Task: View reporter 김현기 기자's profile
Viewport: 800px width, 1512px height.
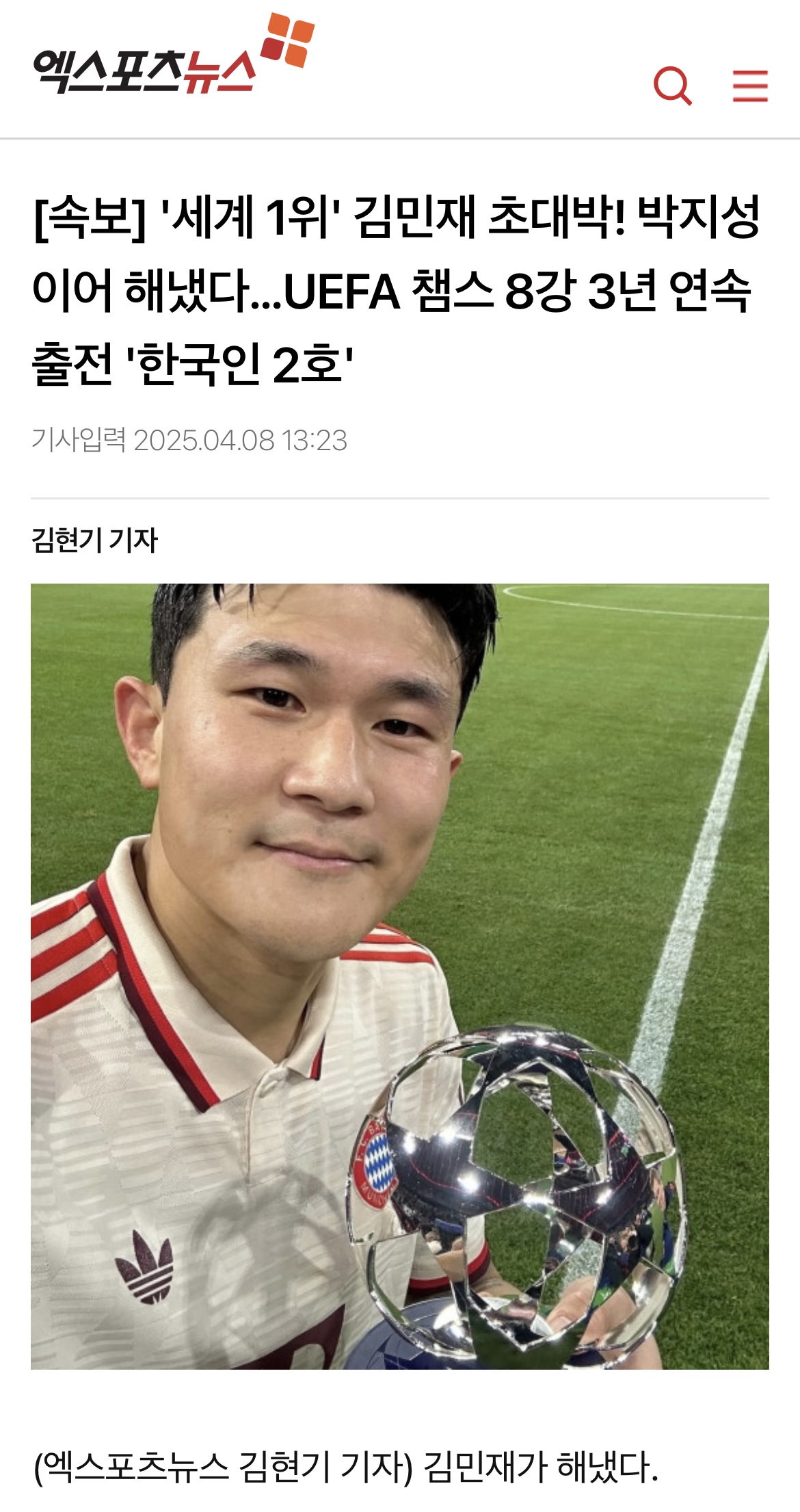Action: coord(94,540)
